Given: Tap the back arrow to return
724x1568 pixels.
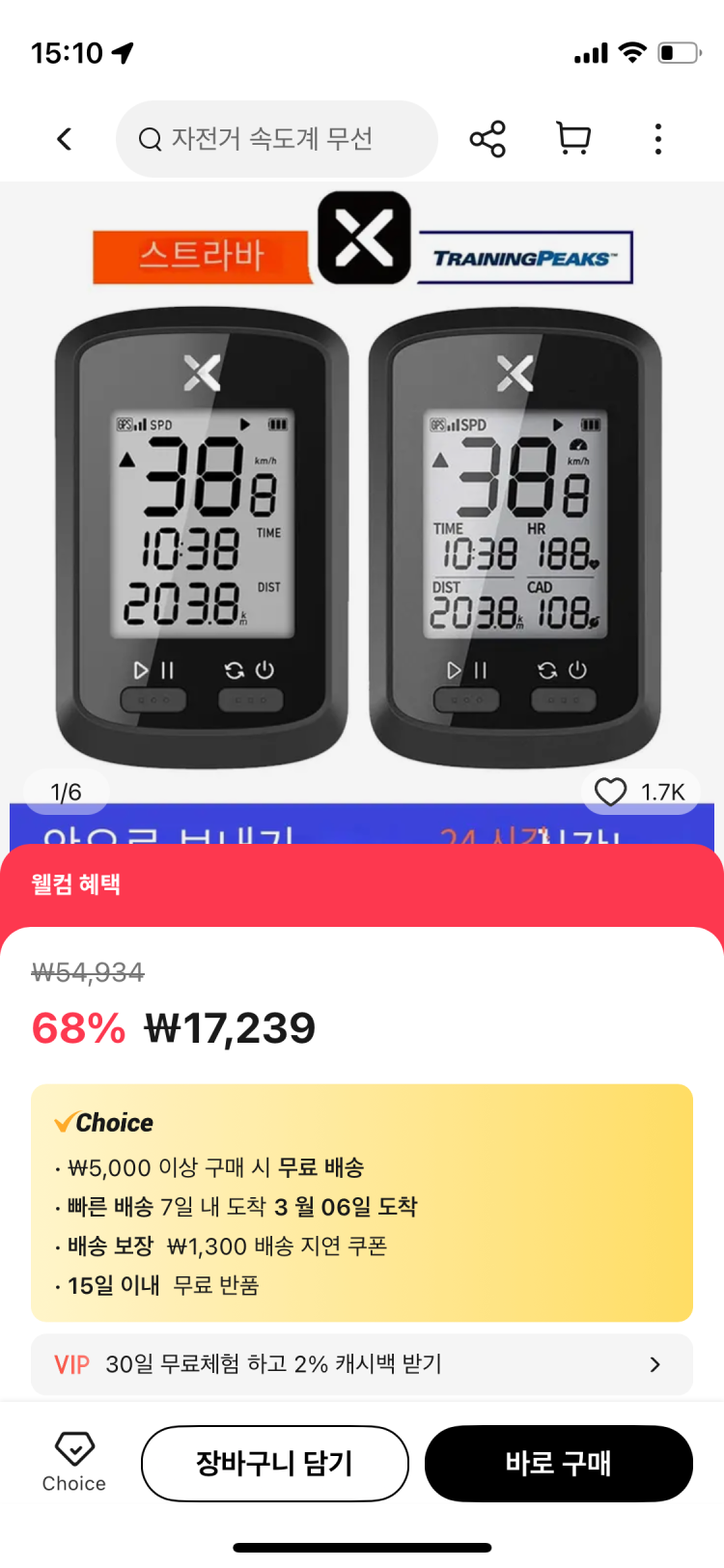Looking at the screenshot, I should (x=64, y=139).
